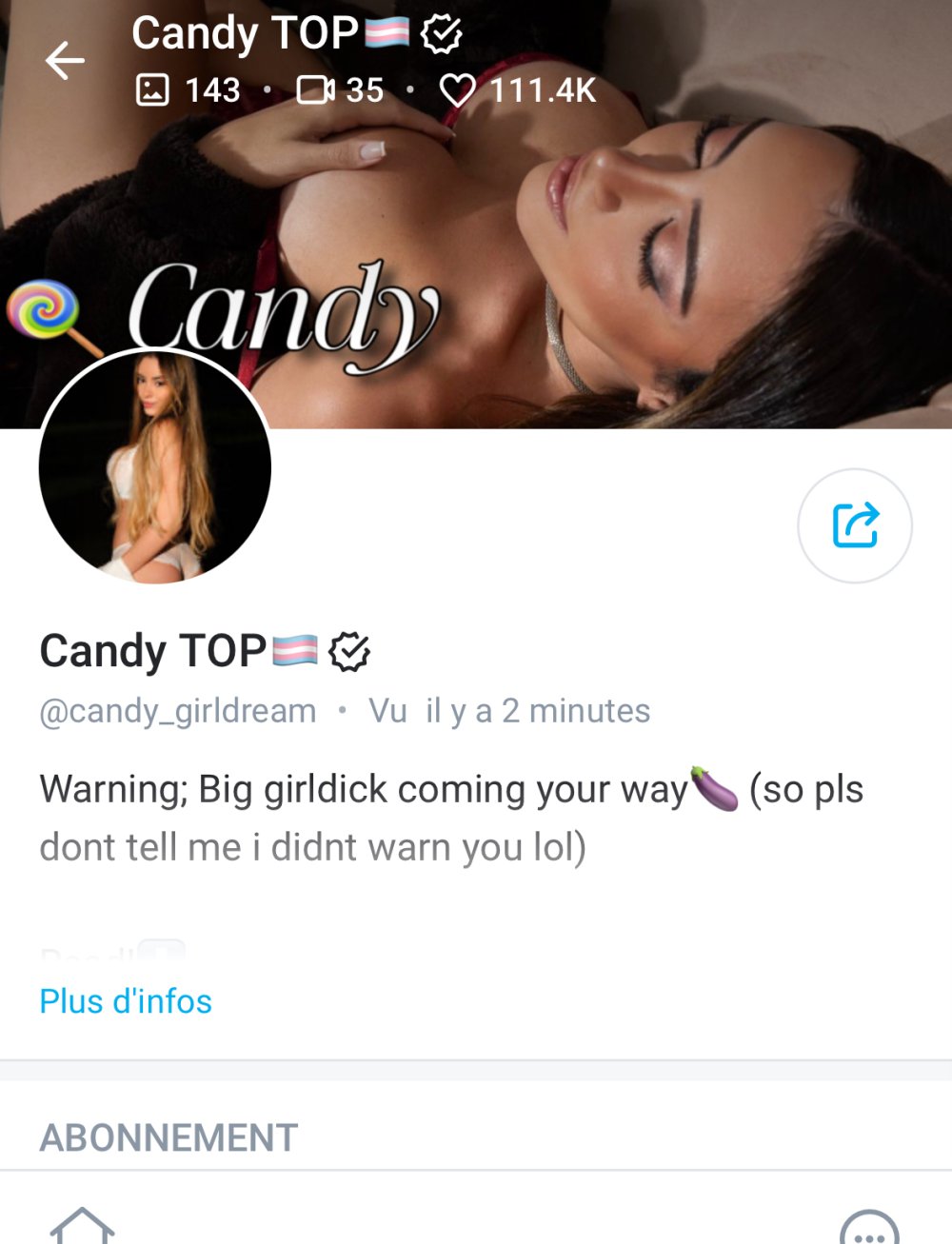This screenshot has height=1244, width=952.
Task: Open the messages tab with three dots
Action: point(869,1230)
